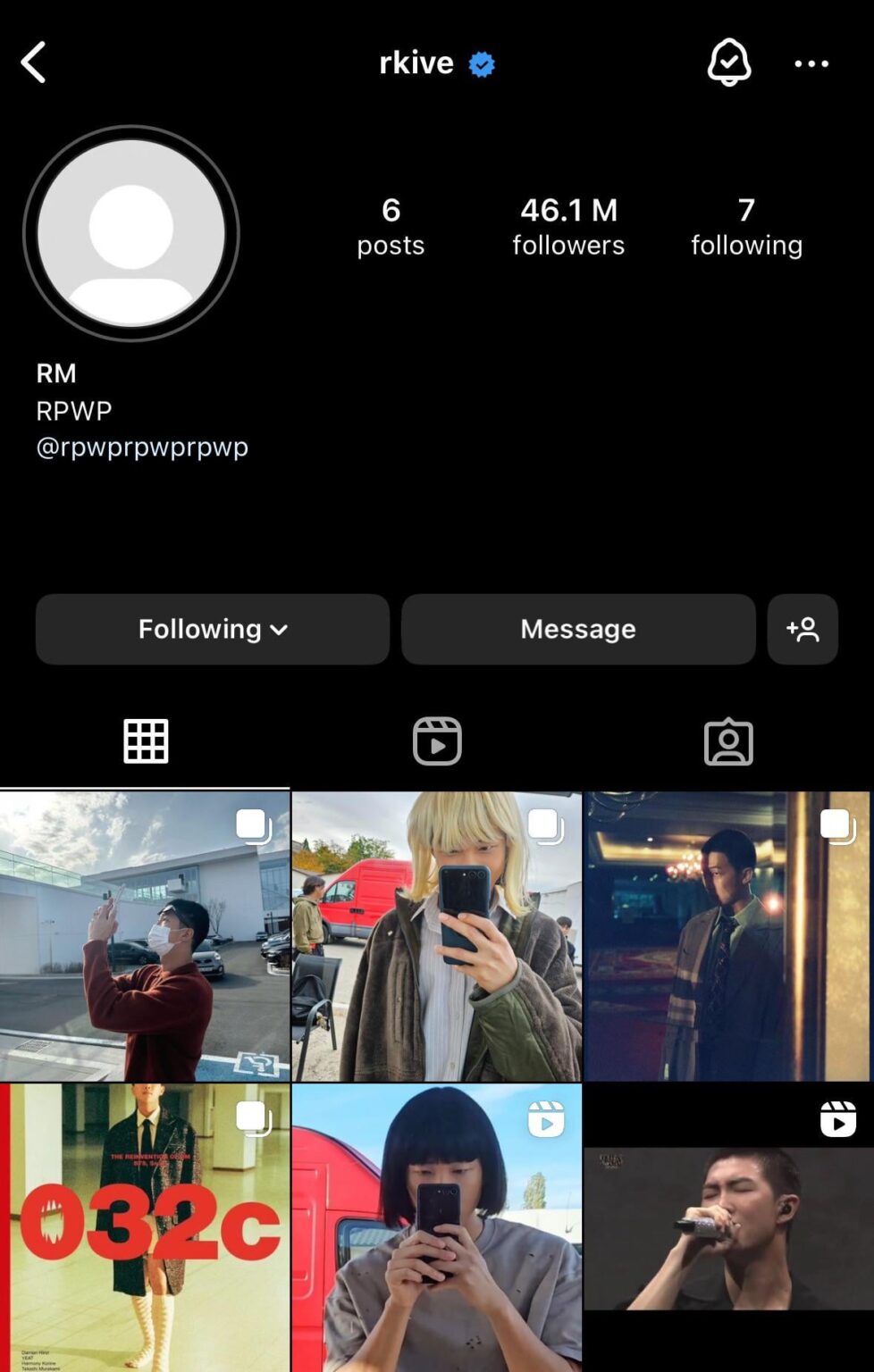This screenshot has width=874, height=1372.
Task: Open suggested accounts with add-person button
Action: click(x=802, y=629)
